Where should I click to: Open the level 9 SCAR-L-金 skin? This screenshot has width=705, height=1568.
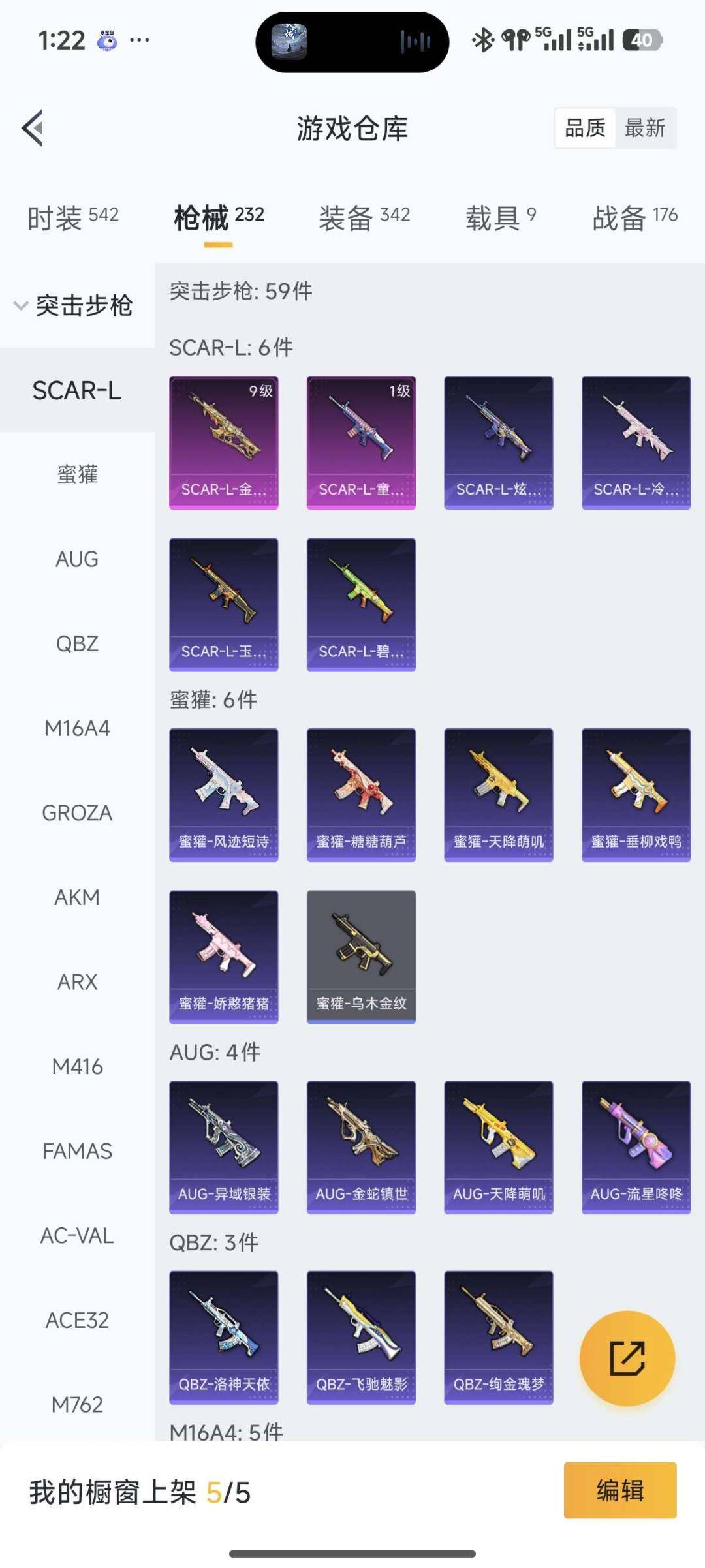(223, 442)
